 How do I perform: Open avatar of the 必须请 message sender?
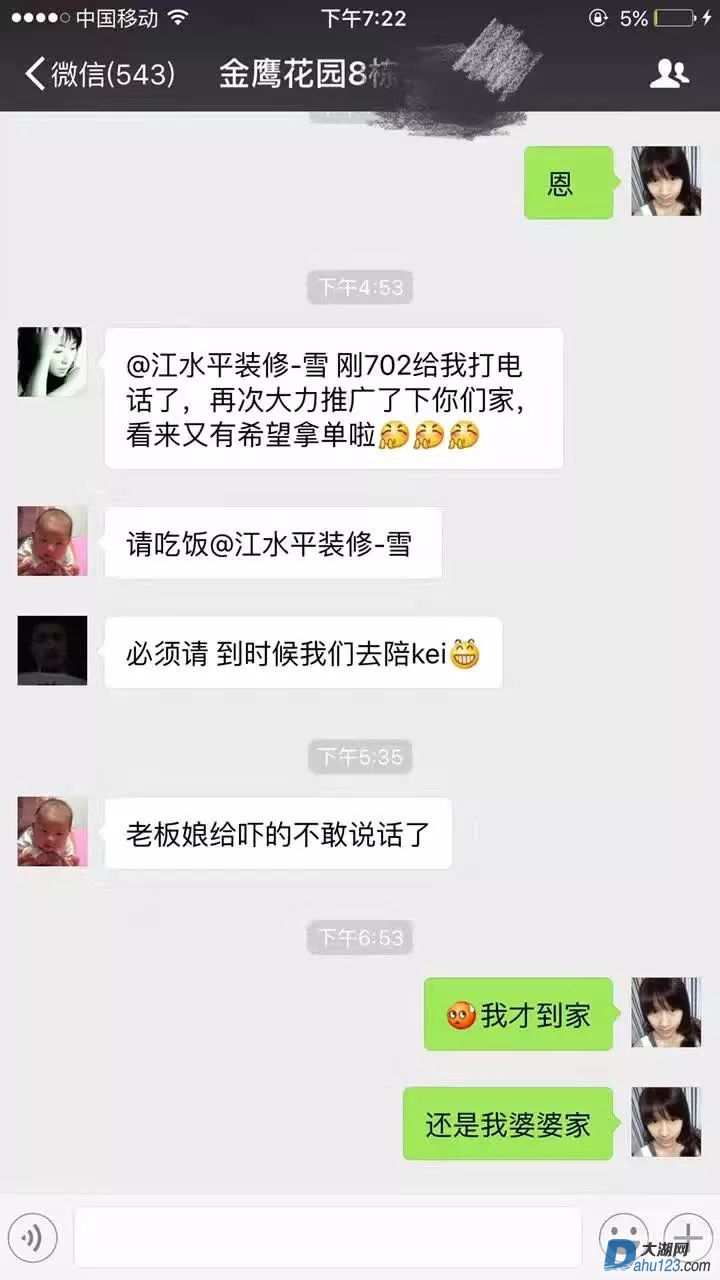point(52,650)
